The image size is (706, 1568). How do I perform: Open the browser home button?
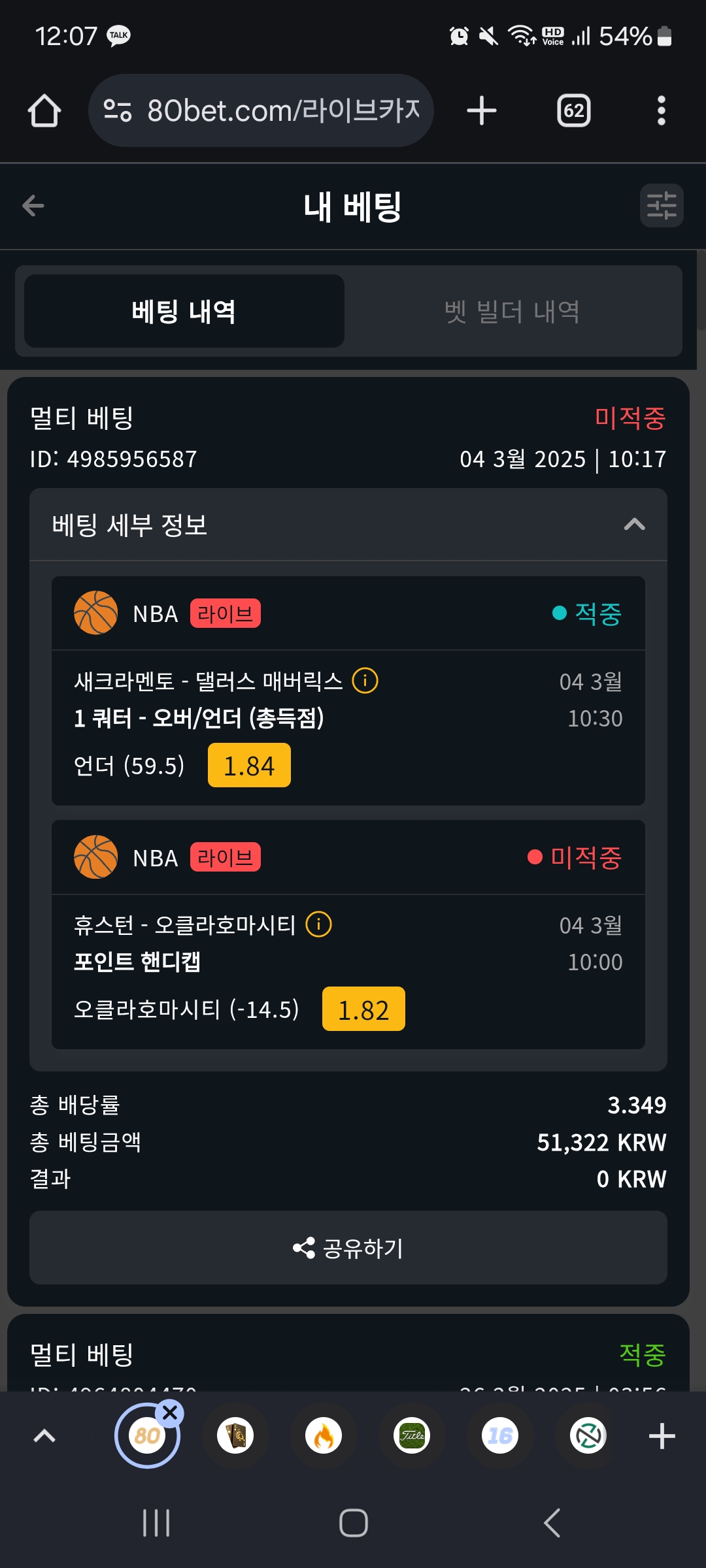[x=44, y=110]
